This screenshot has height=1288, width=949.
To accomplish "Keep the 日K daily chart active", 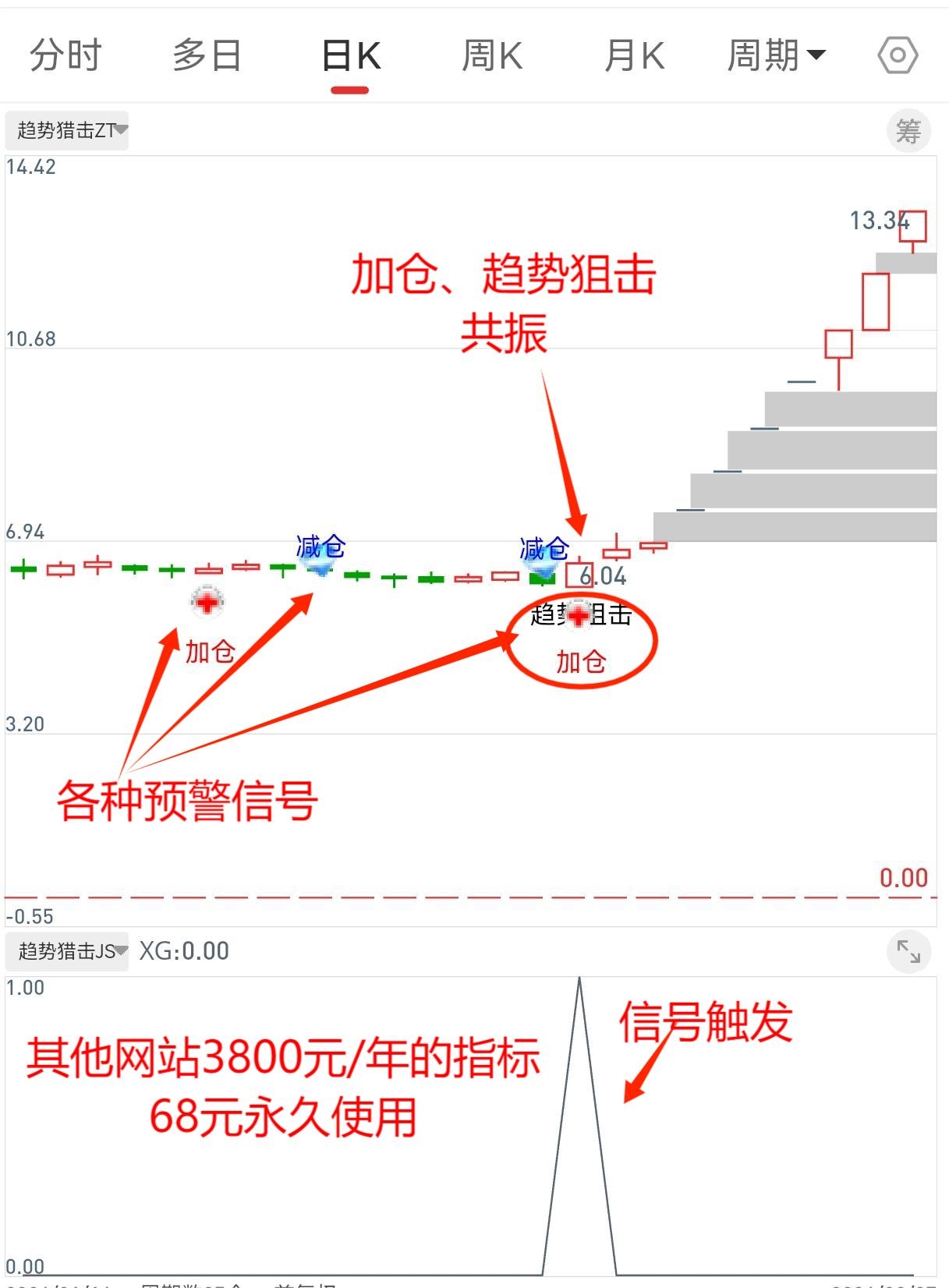I will point(350,55).
